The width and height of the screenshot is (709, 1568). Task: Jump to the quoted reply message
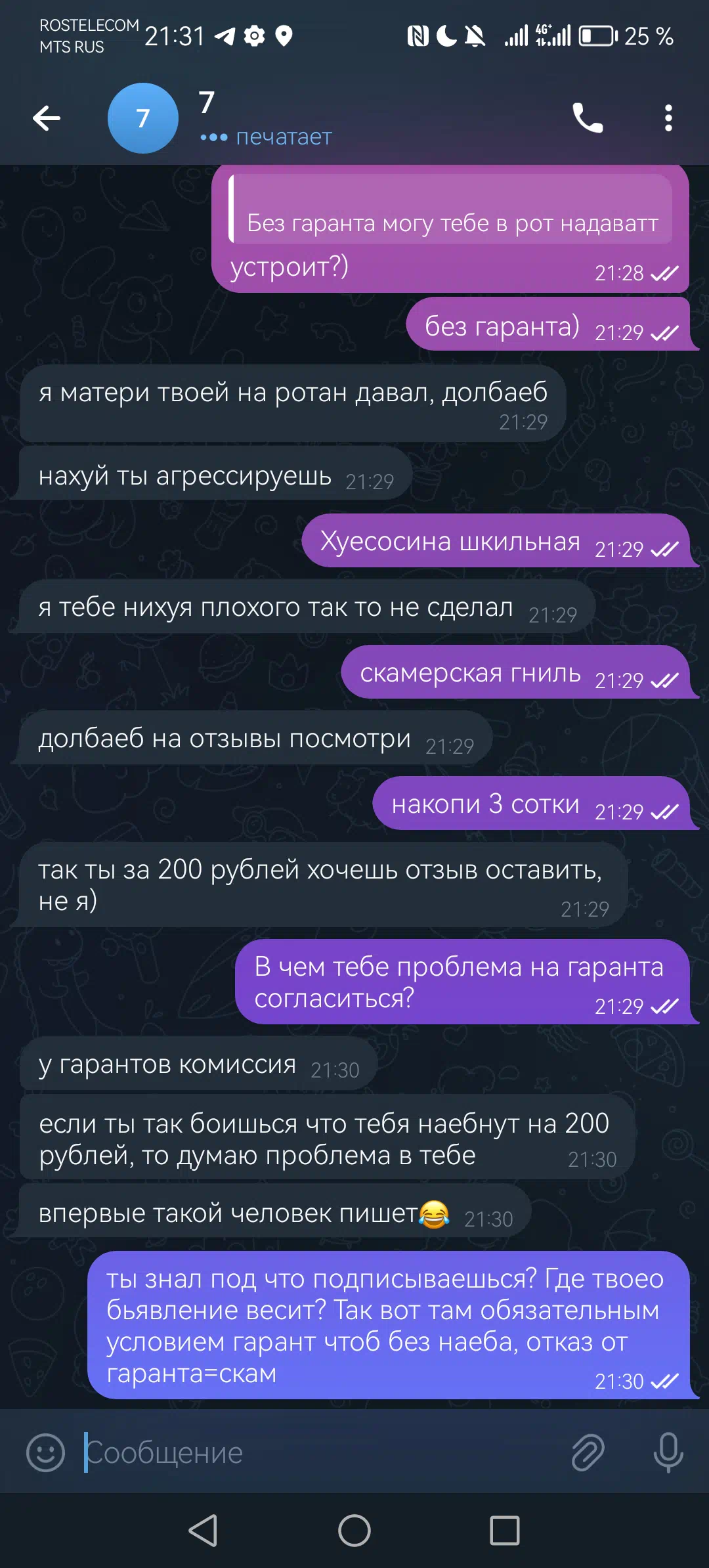pos(450,209)
